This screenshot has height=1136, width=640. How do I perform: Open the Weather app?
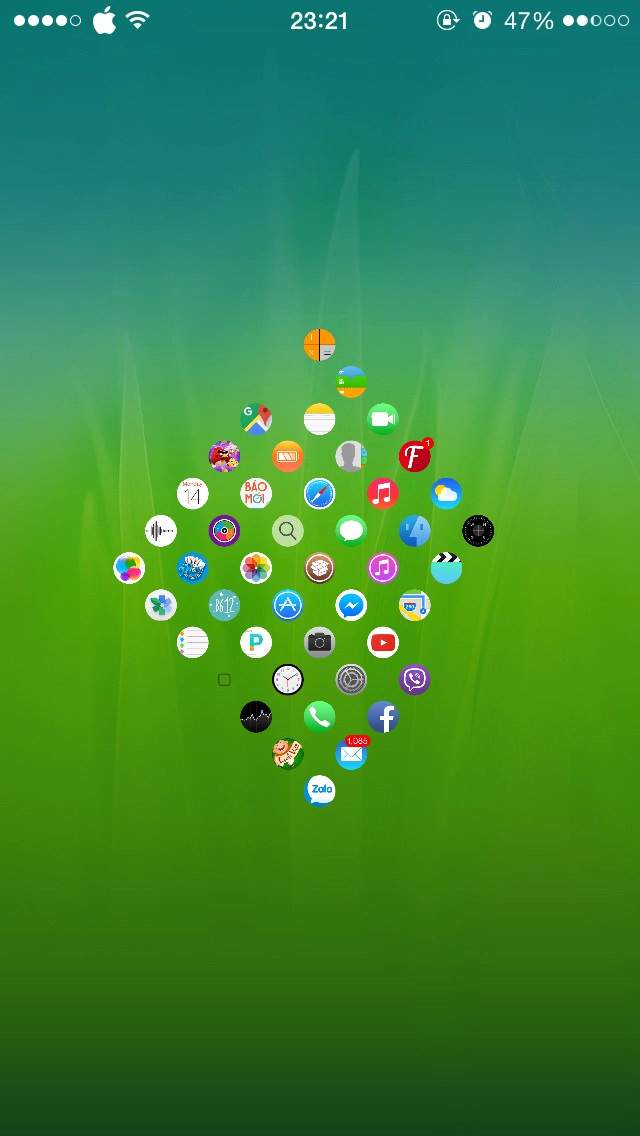tap(446, 493)
